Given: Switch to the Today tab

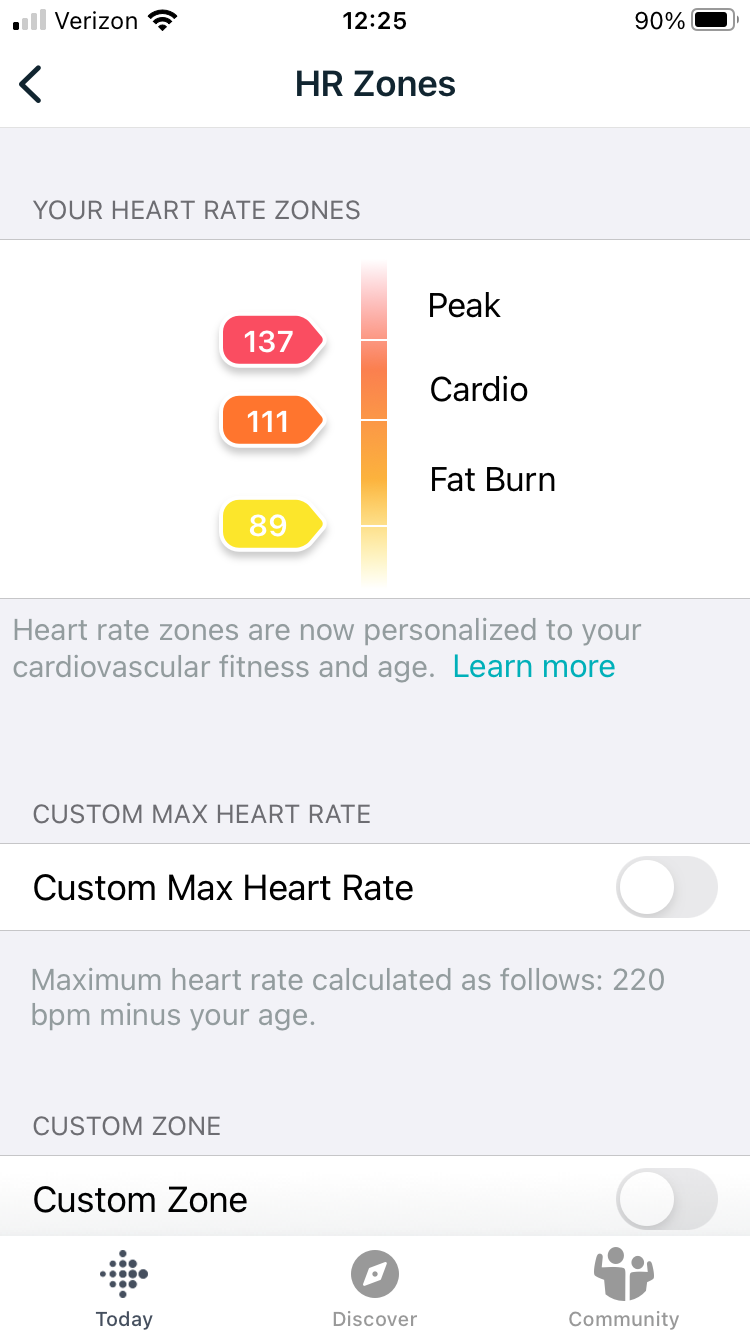Looking at the screenshot, I should (124, 1288).
